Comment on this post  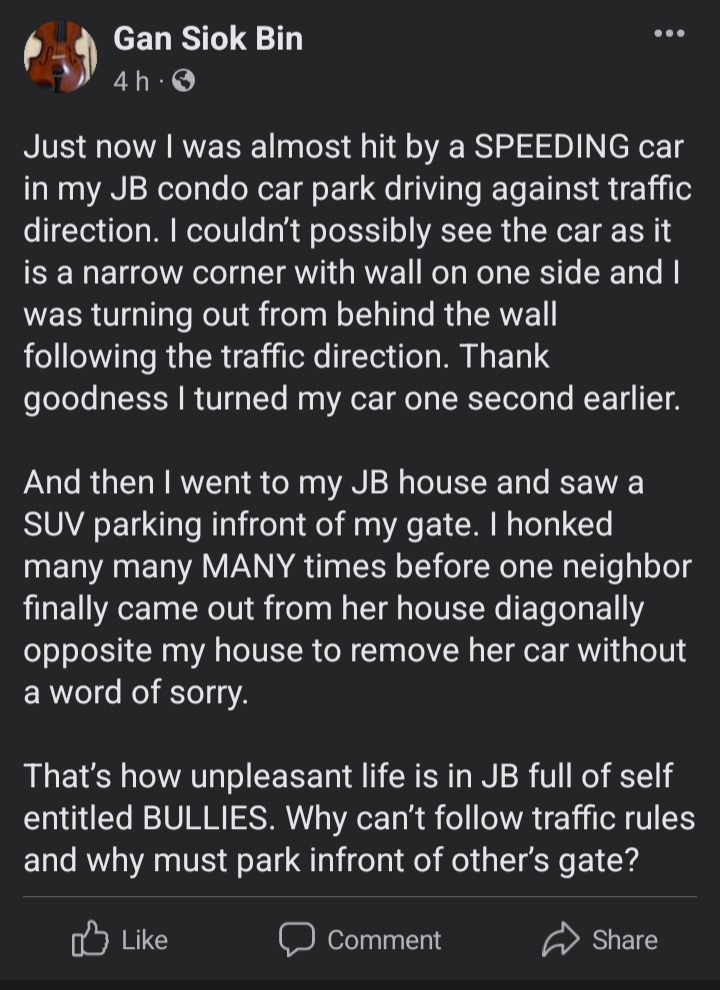(x=360, y=940)
